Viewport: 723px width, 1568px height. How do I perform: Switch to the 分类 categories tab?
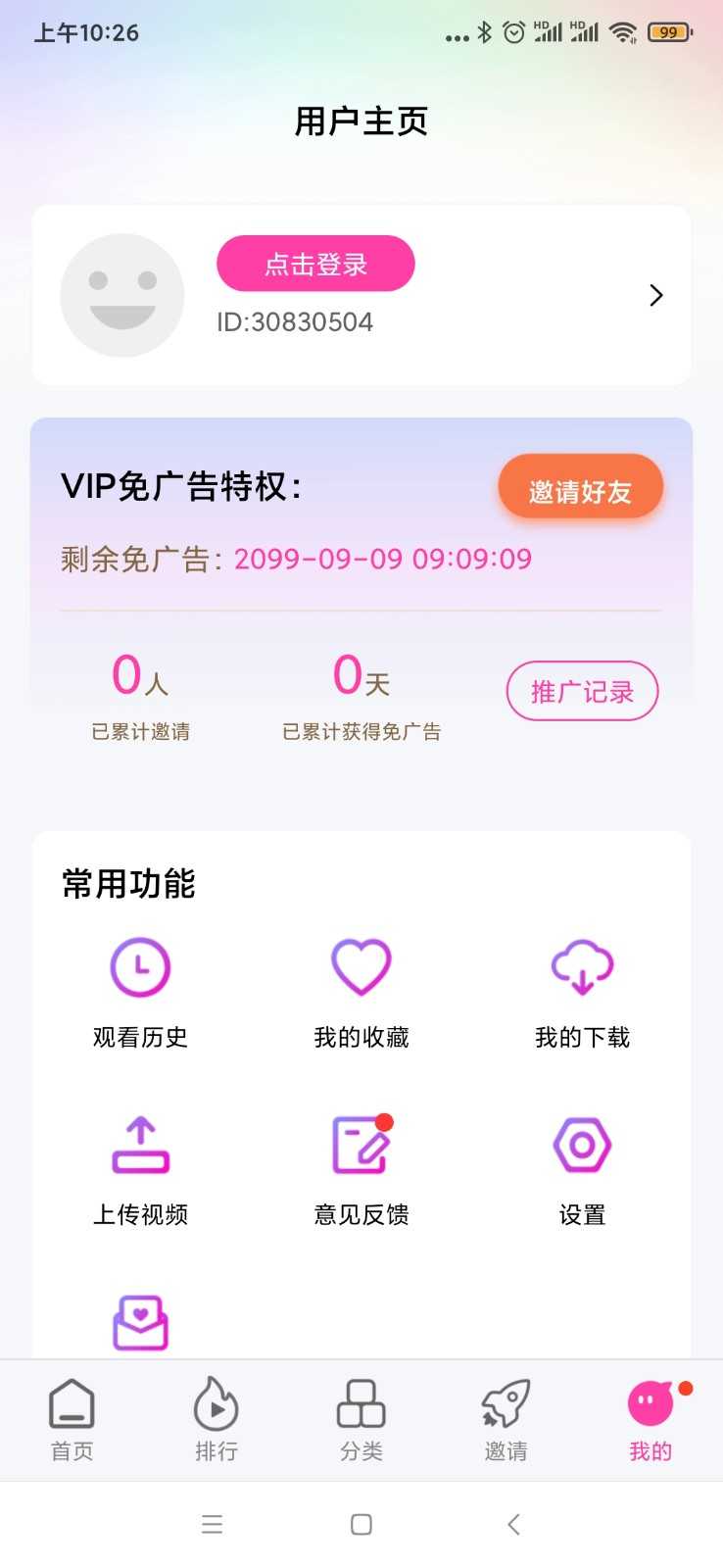361,1420
